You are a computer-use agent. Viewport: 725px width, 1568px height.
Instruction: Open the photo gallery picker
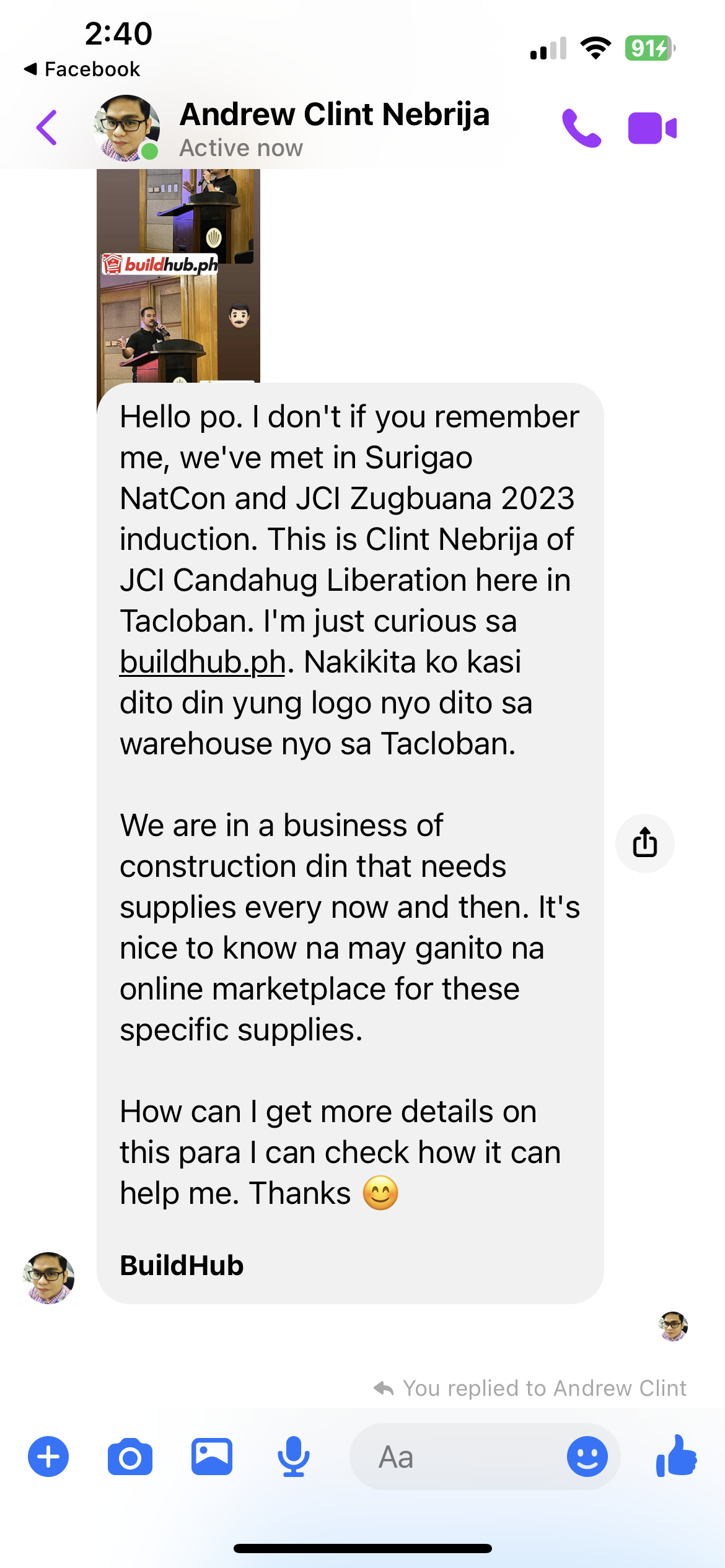coord(212,1456)
